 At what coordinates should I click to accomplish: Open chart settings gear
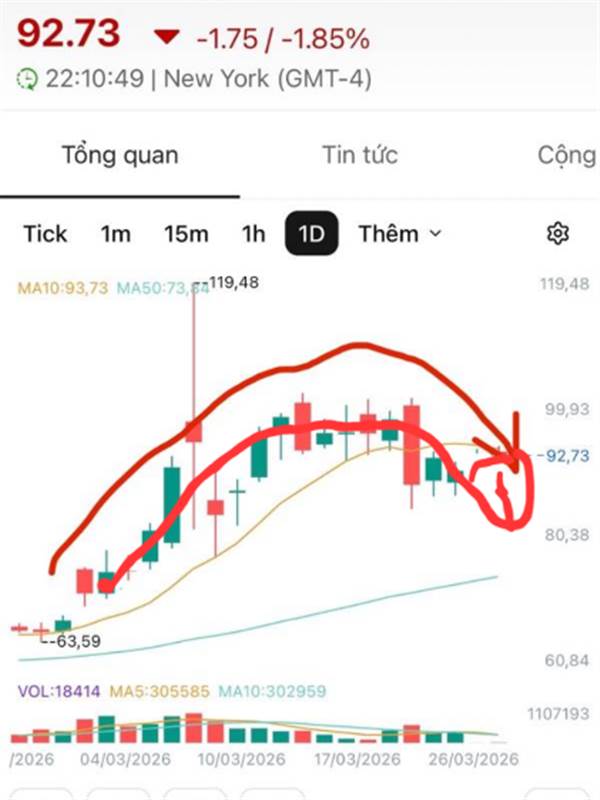[558, 234]
